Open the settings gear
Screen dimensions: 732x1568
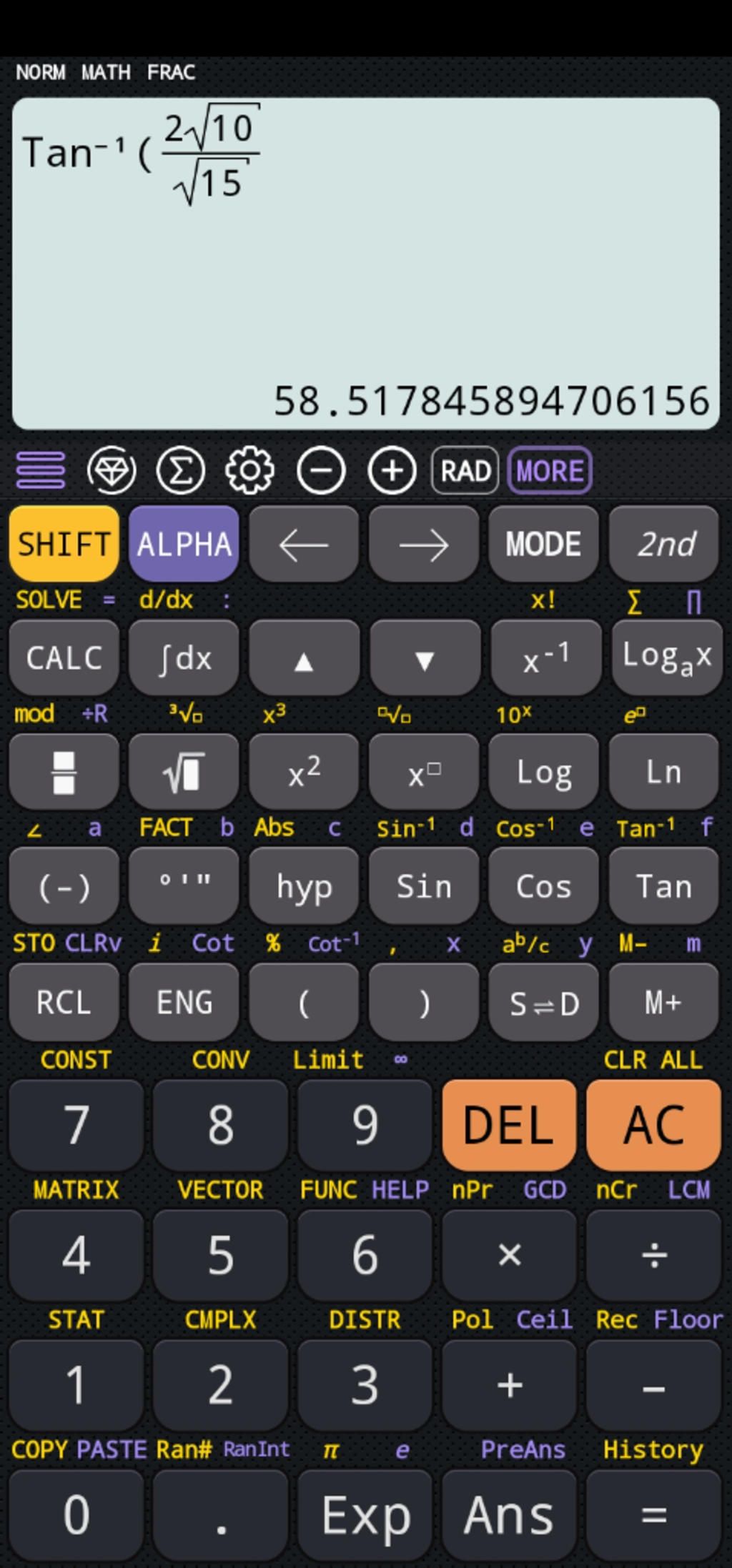pyautogui.click(x=249, y=470)
